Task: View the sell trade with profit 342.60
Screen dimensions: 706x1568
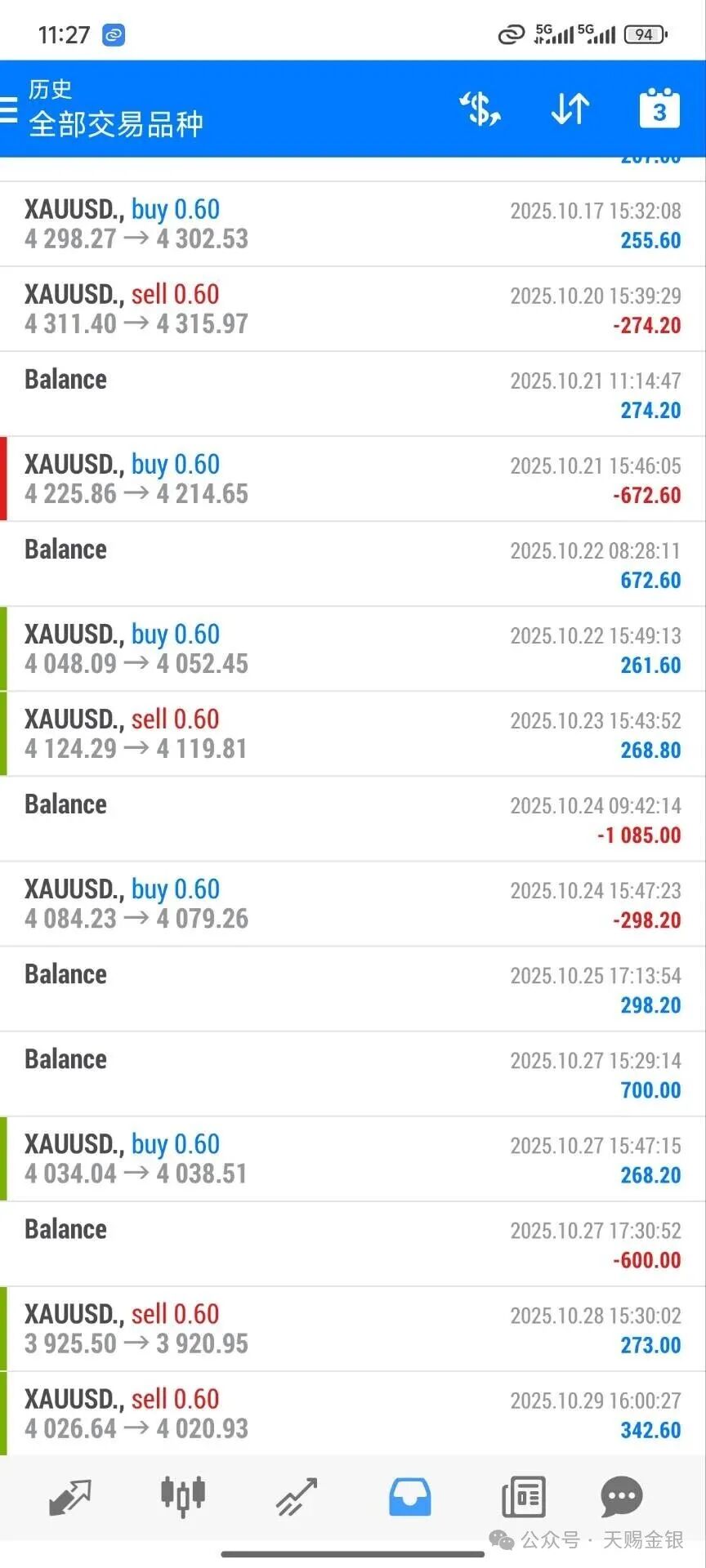Action: [x=353, y=1414]
